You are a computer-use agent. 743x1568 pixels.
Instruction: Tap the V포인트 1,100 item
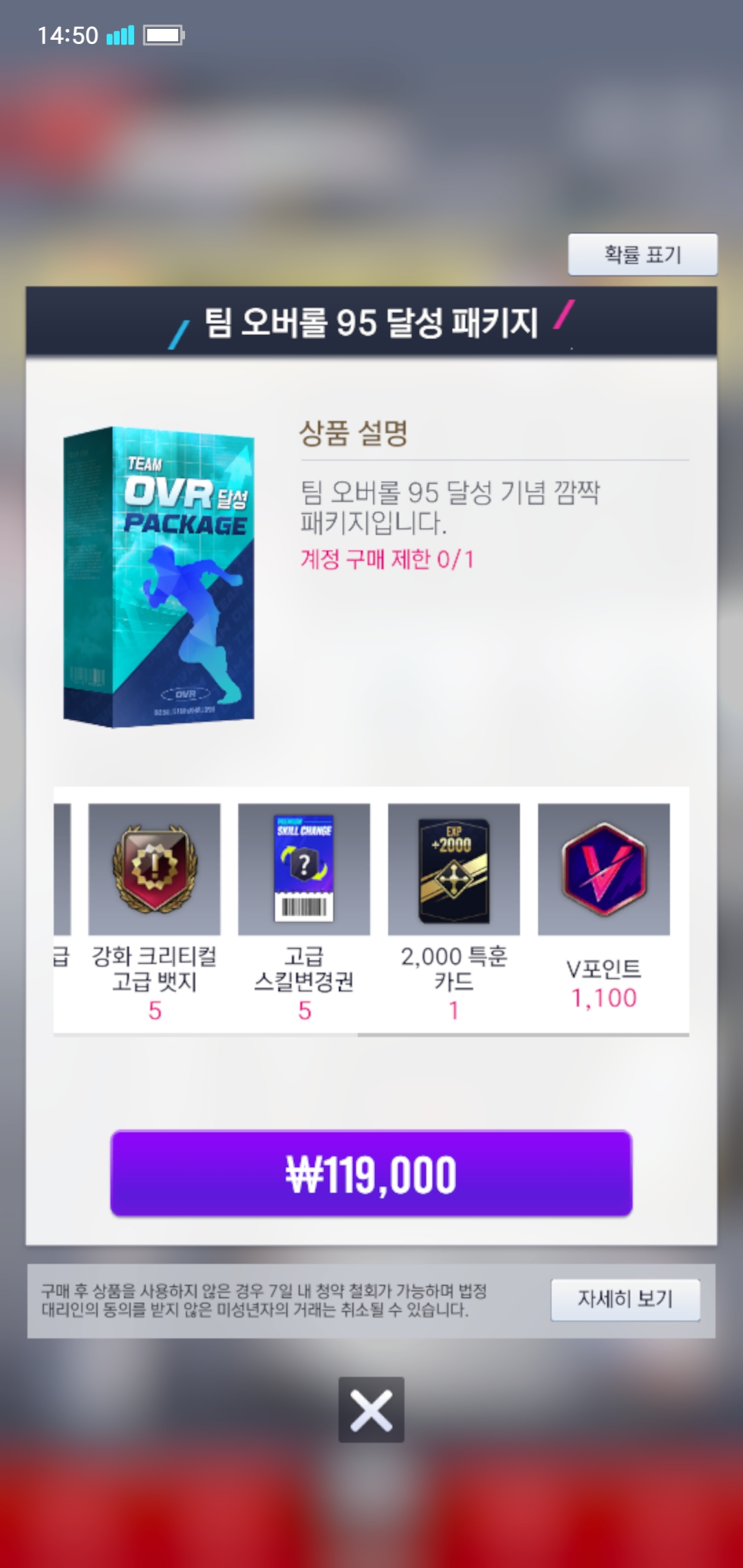pos(603,870)
